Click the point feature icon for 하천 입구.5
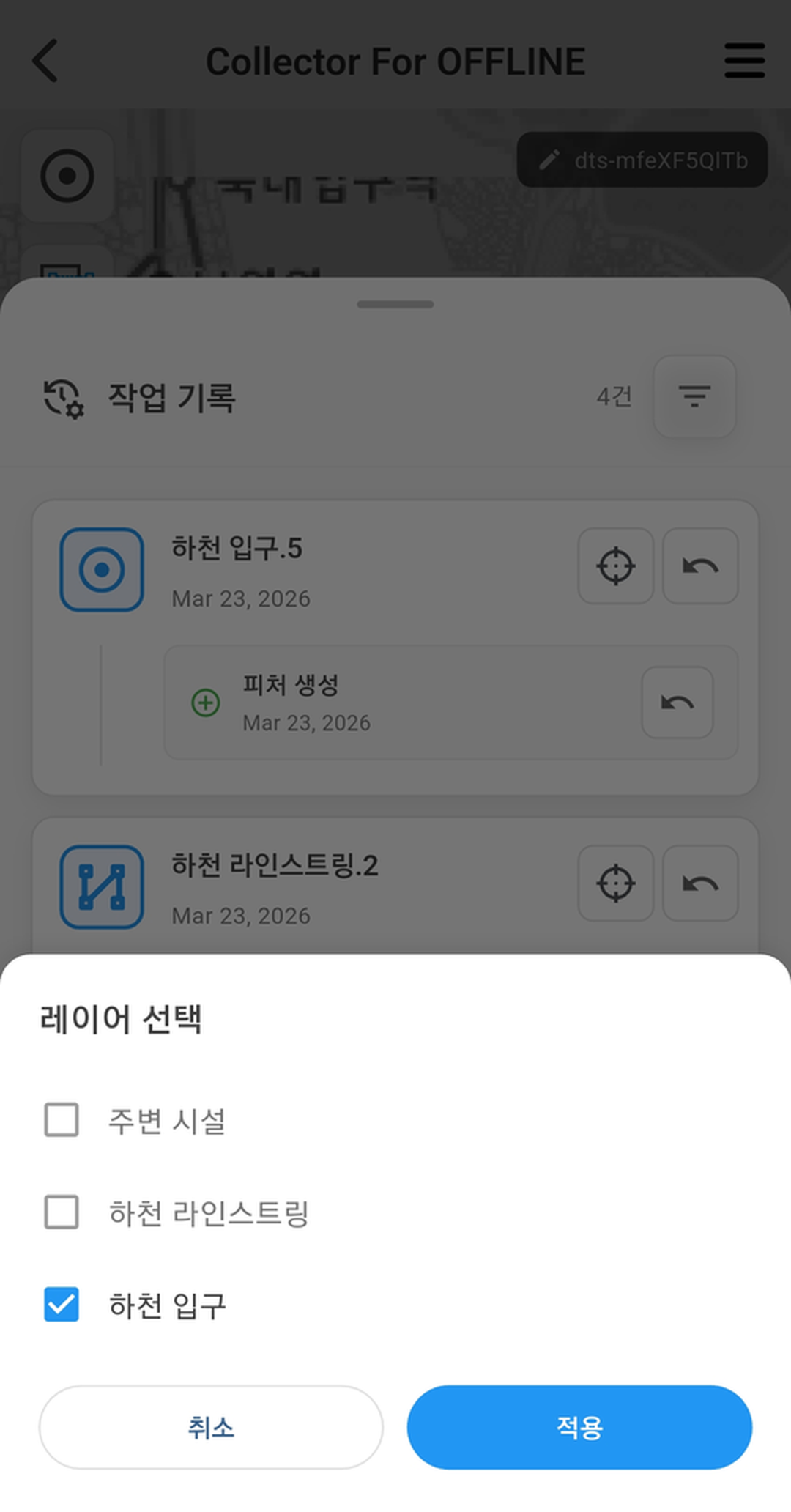Screen dimensions: 791x1512 coord(103,569)
